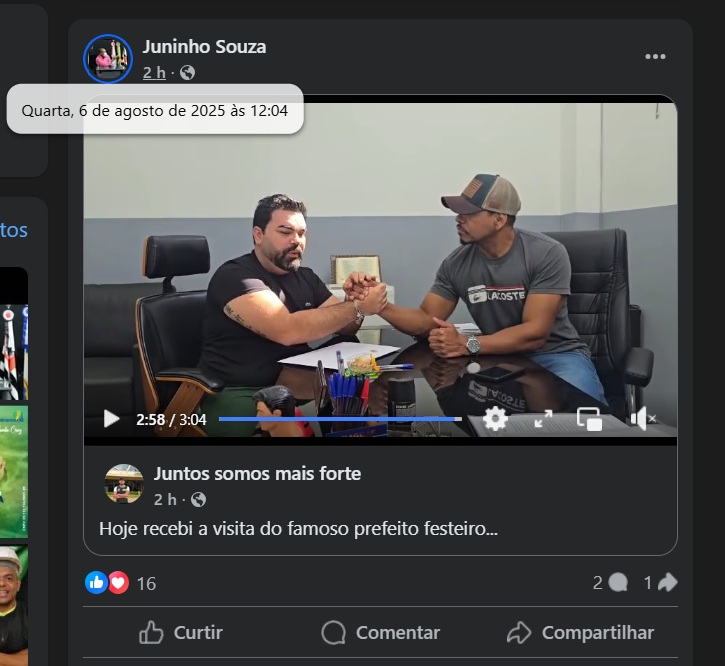View the 1 share count

(x=660, y=582)
